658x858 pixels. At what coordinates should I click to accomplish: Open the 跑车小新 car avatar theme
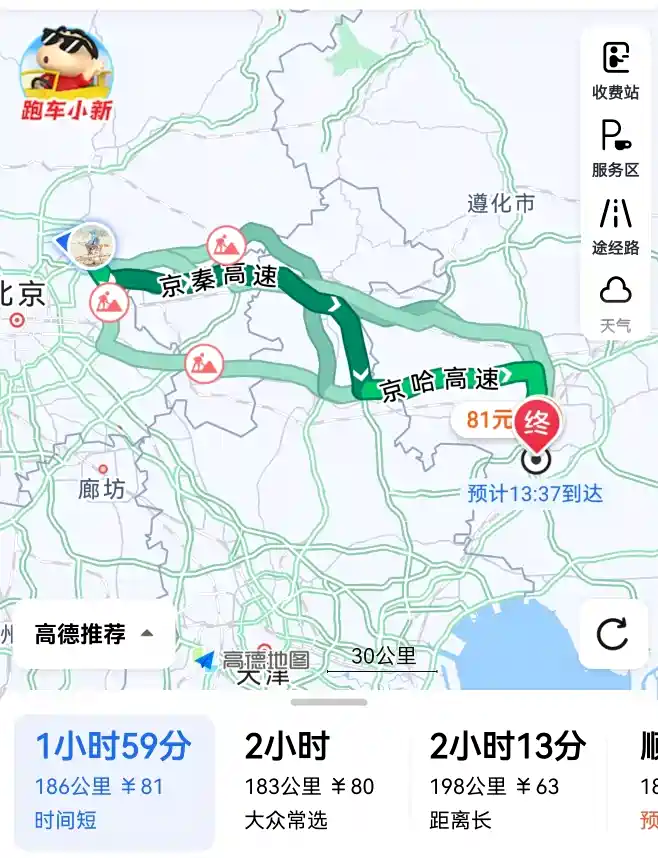click(x=66, y=74)
